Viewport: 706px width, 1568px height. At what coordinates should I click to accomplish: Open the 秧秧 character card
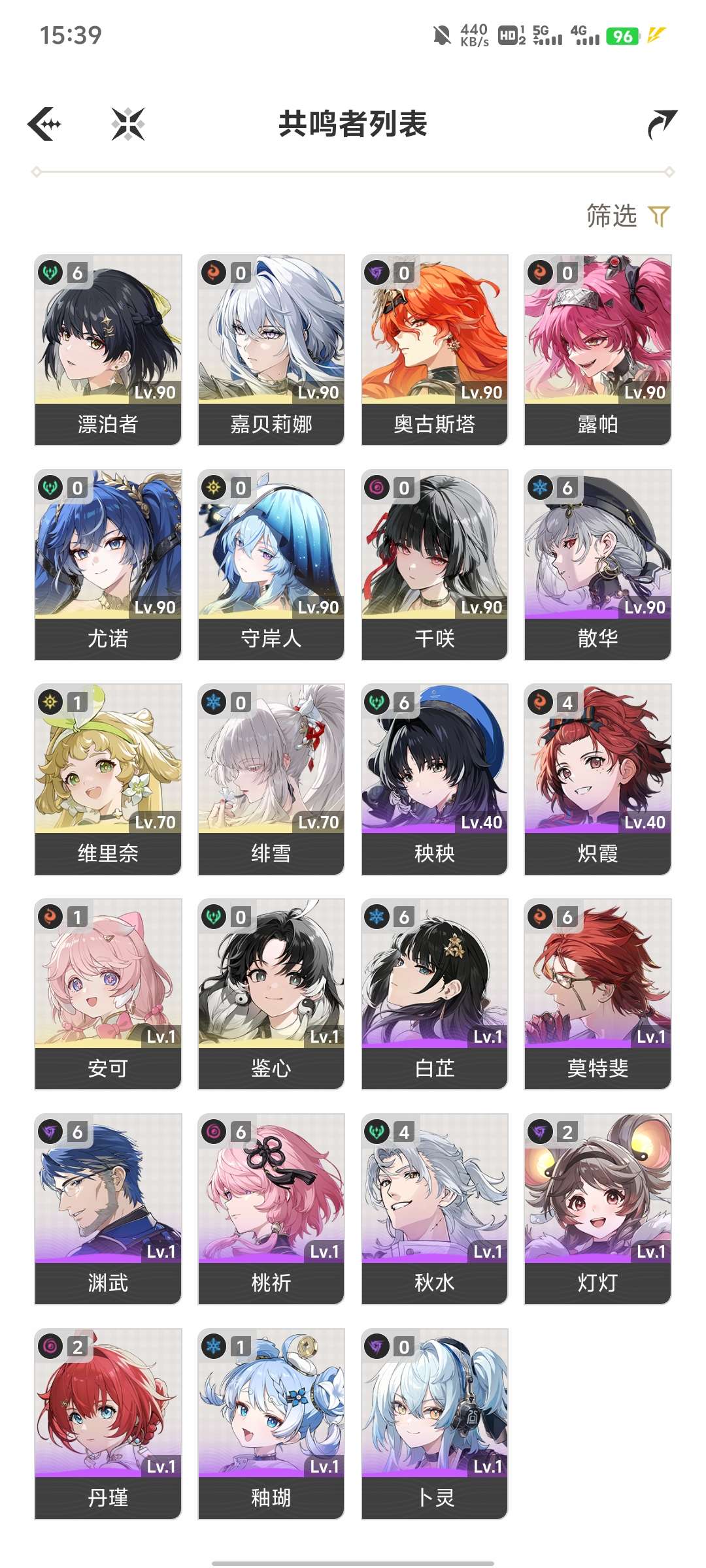pos(435,779)
